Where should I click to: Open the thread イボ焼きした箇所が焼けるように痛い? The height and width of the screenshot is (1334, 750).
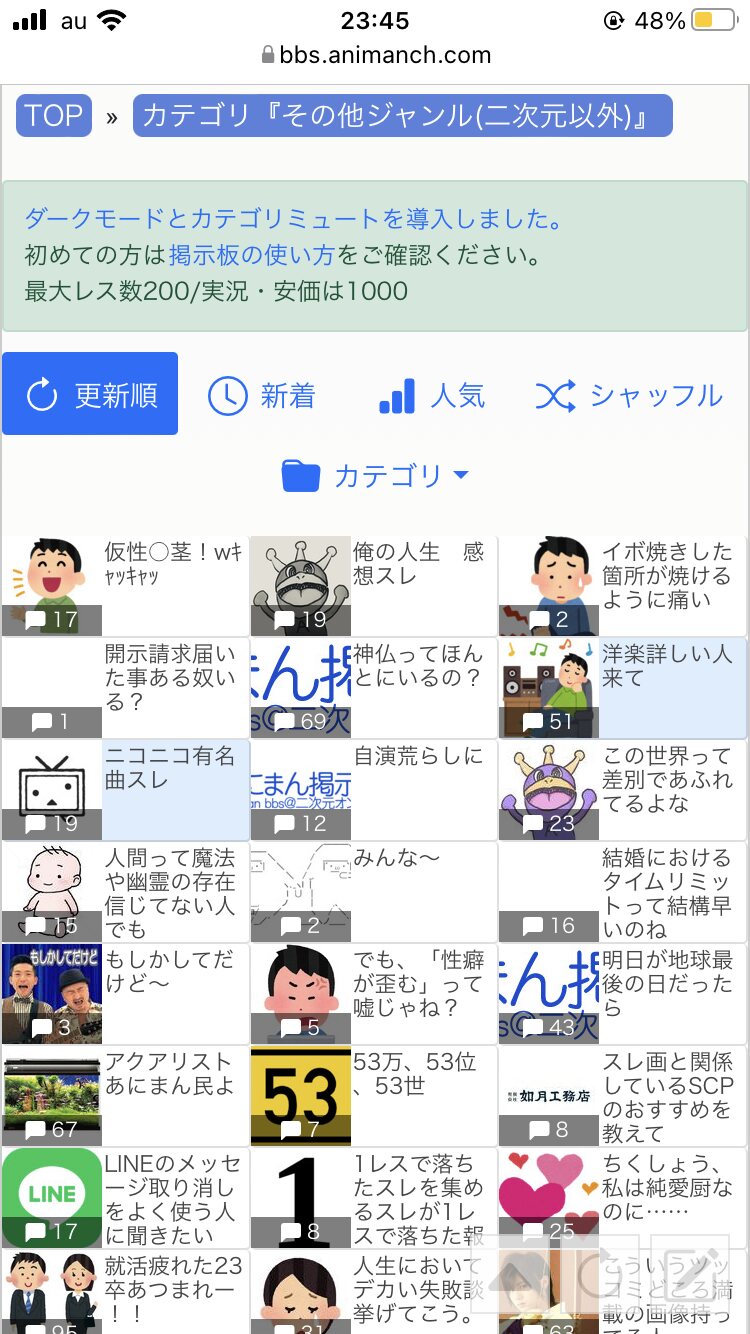coord(622,586)
